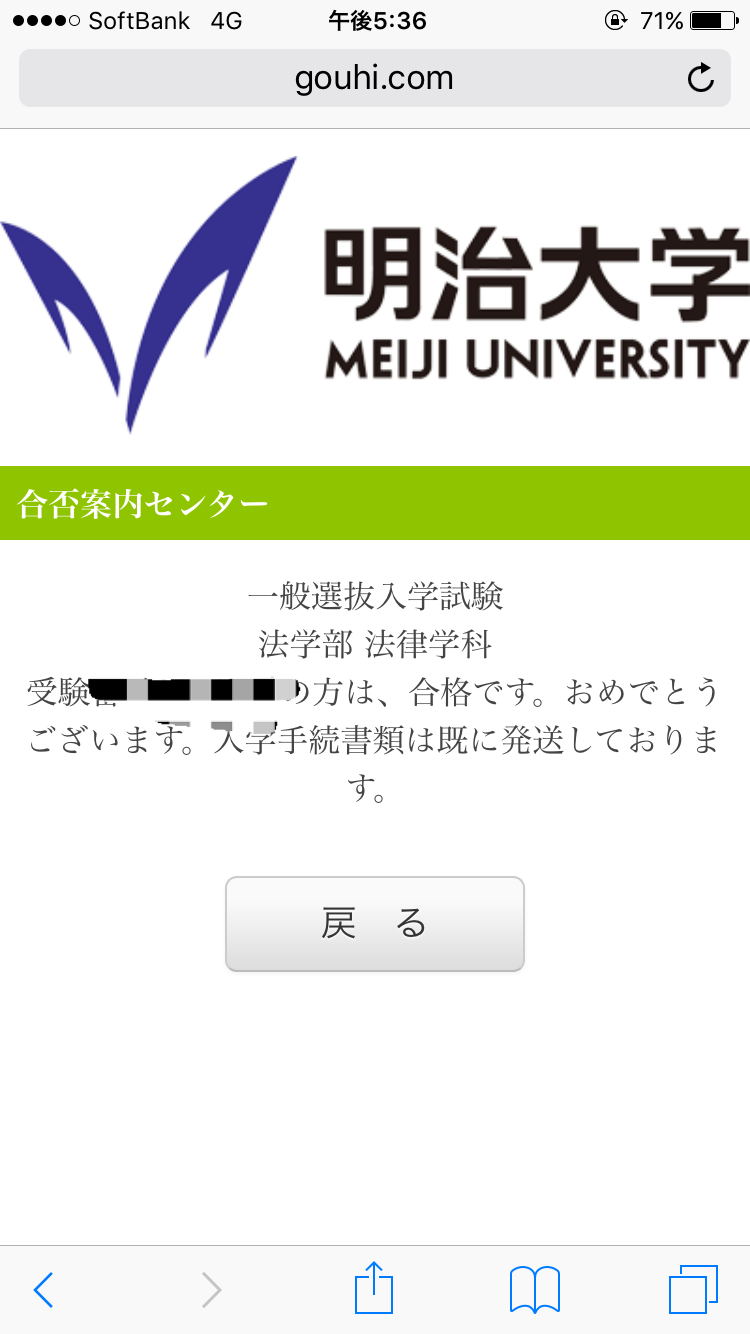Viewport: 750px width, 1334px height.
Task: Open the share sheet
Action: tap(374, 1288)
